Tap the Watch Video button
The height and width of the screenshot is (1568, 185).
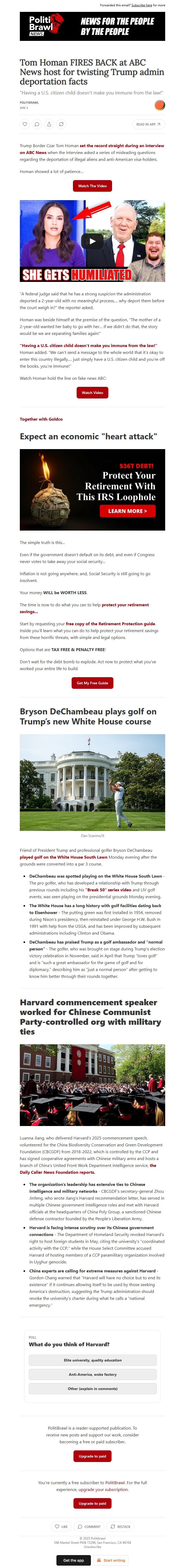92,393
